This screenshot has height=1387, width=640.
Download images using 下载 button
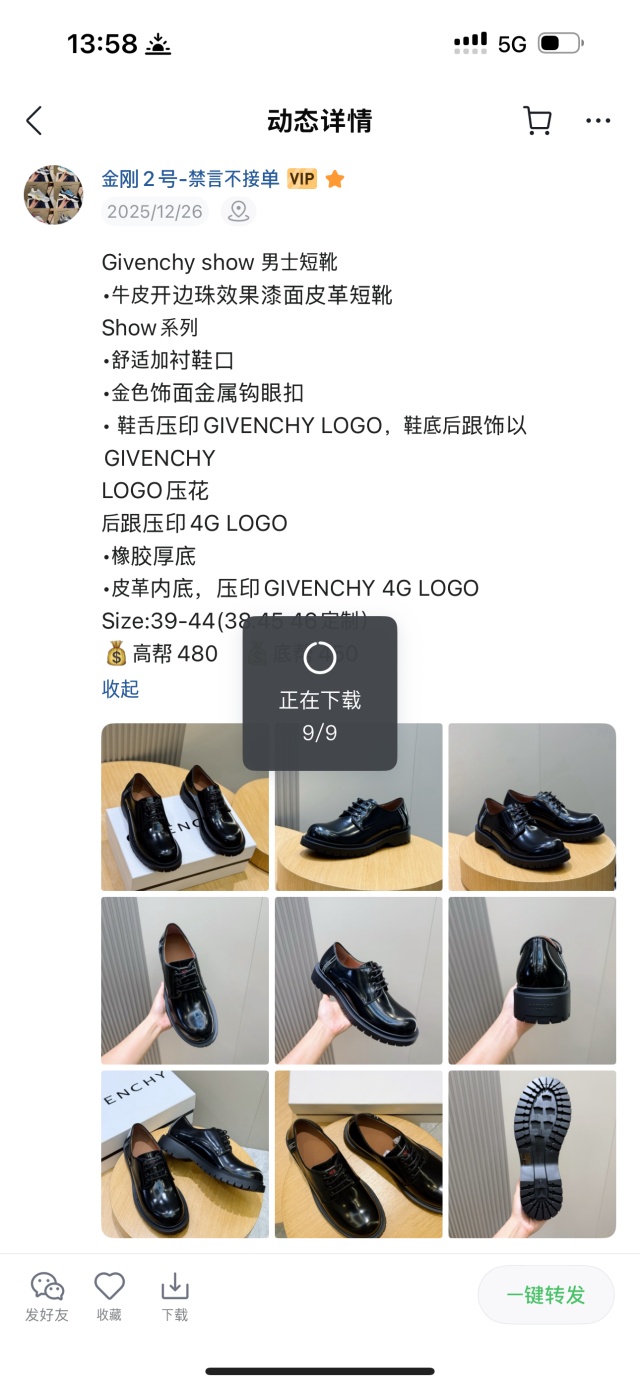175,1296
